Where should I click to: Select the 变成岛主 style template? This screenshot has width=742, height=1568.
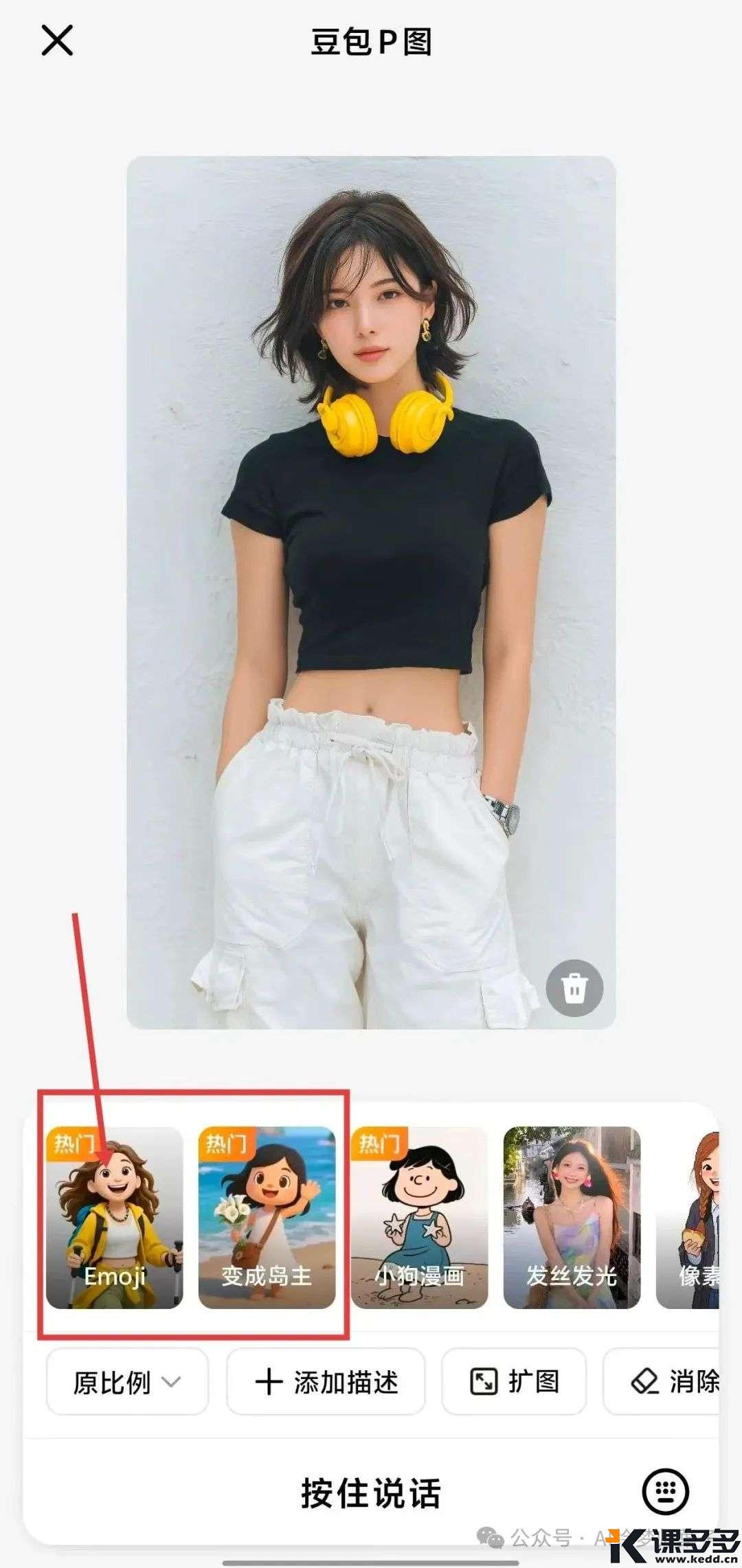(x=267, y=1218)
